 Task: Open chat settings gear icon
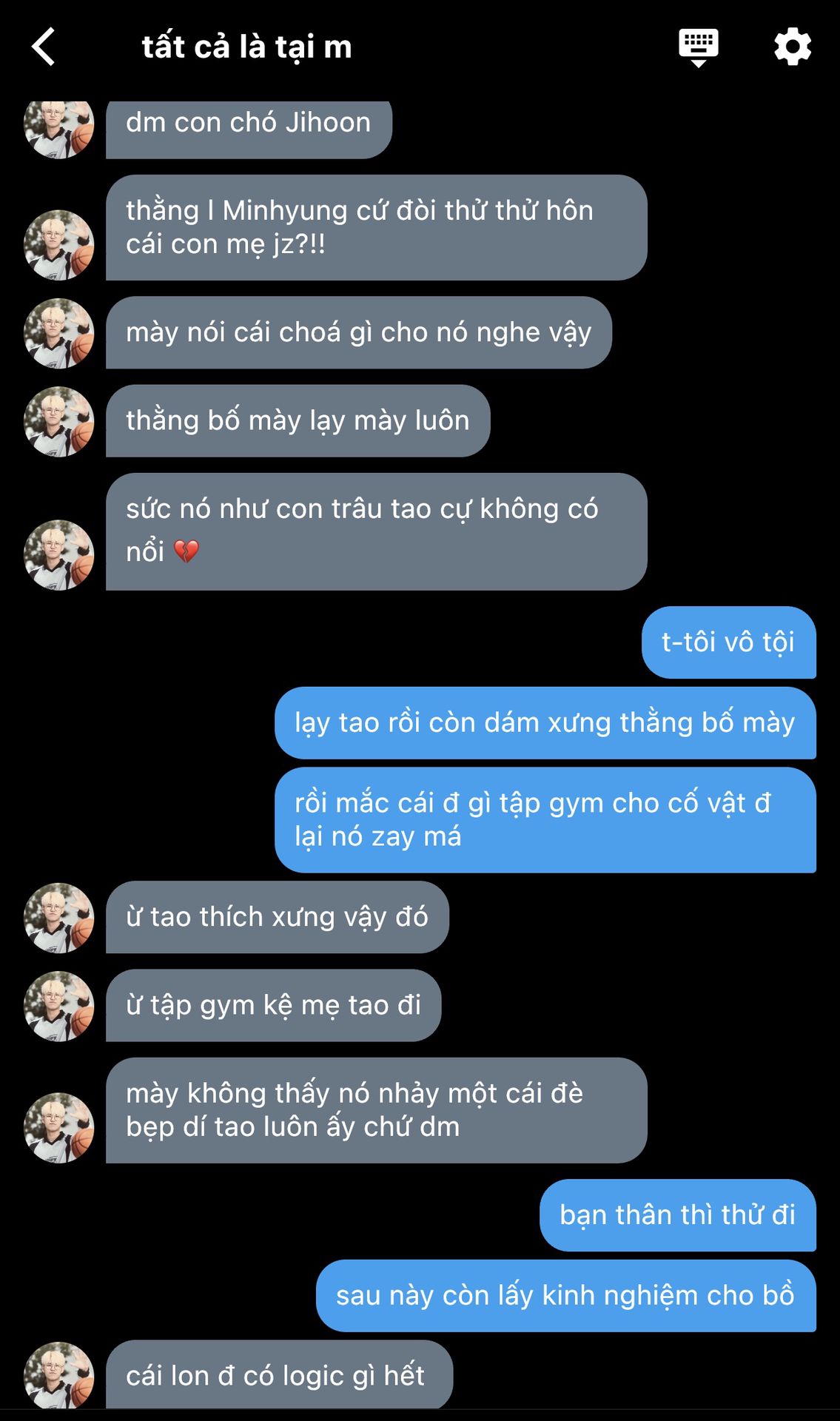(x=792, y=47)
